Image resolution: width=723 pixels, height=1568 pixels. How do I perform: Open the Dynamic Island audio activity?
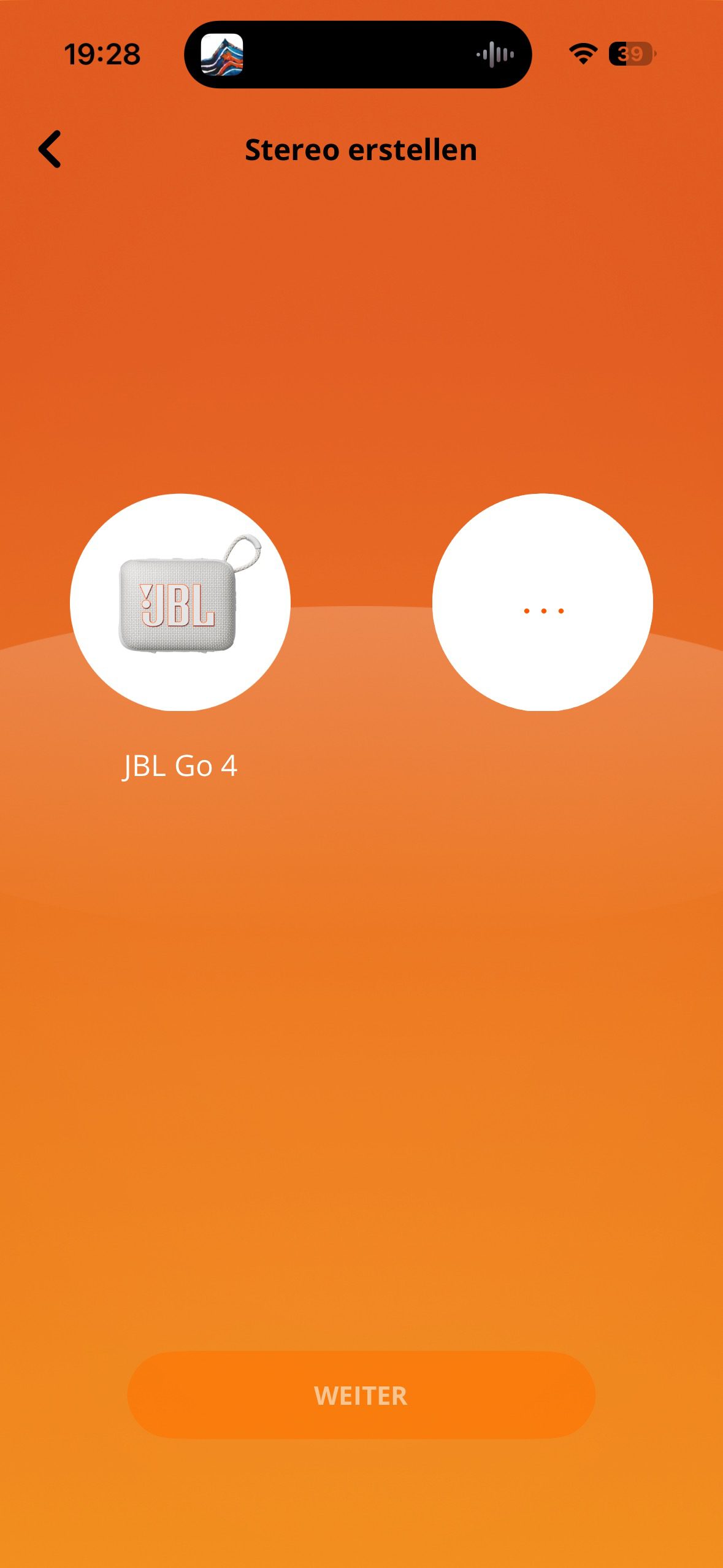point(358,55)
